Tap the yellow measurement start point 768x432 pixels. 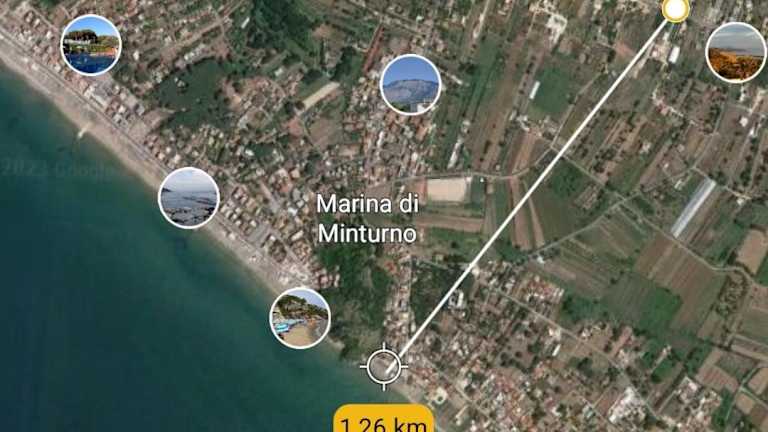pyautogui.click(x=675, y=9)
